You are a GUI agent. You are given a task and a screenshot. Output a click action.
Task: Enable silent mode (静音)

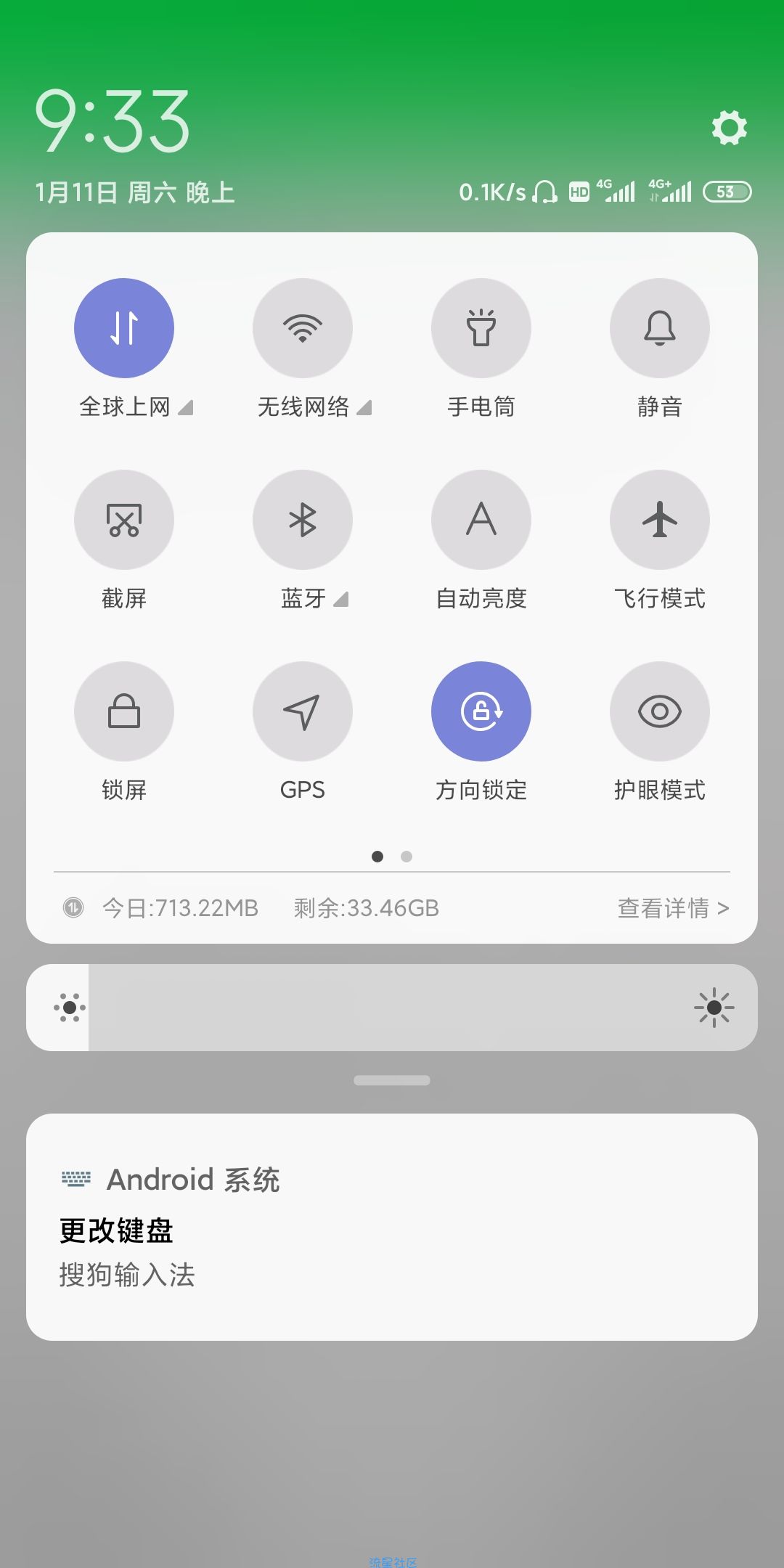coord(660,328)
